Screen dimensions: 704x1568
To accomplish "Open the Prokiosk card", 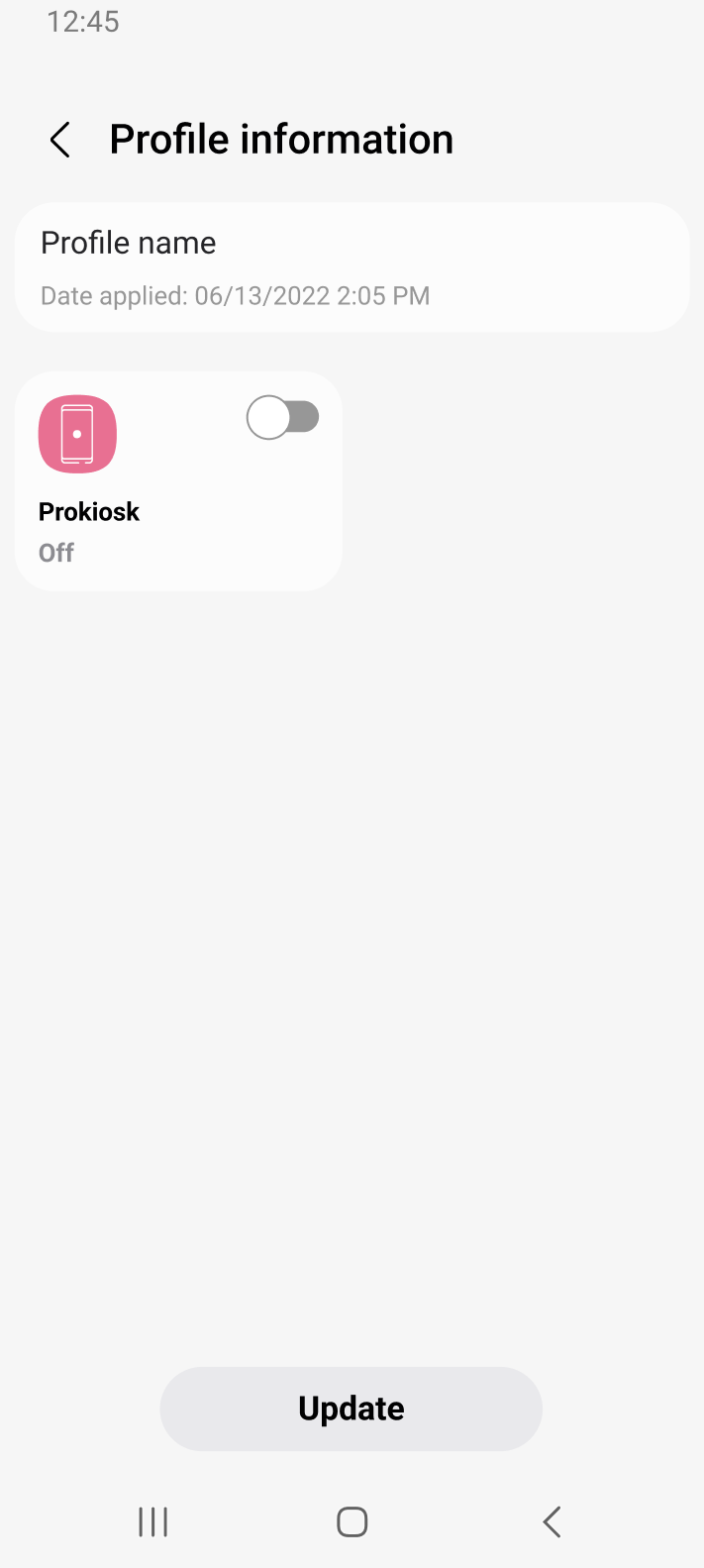I will tap(178, 481).
